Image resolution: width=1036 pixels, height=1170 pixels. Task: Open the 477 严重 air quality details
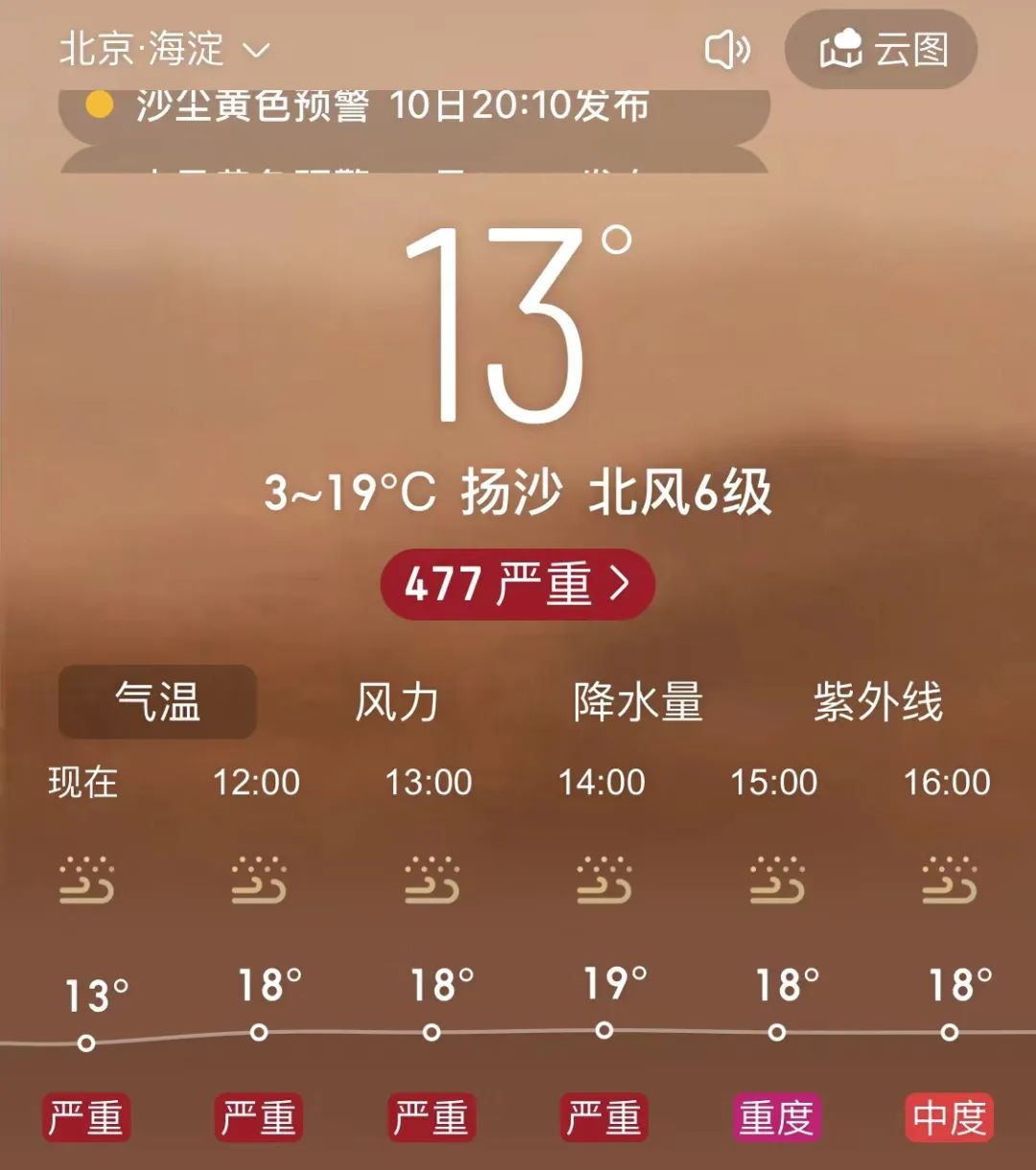(517, 584)
